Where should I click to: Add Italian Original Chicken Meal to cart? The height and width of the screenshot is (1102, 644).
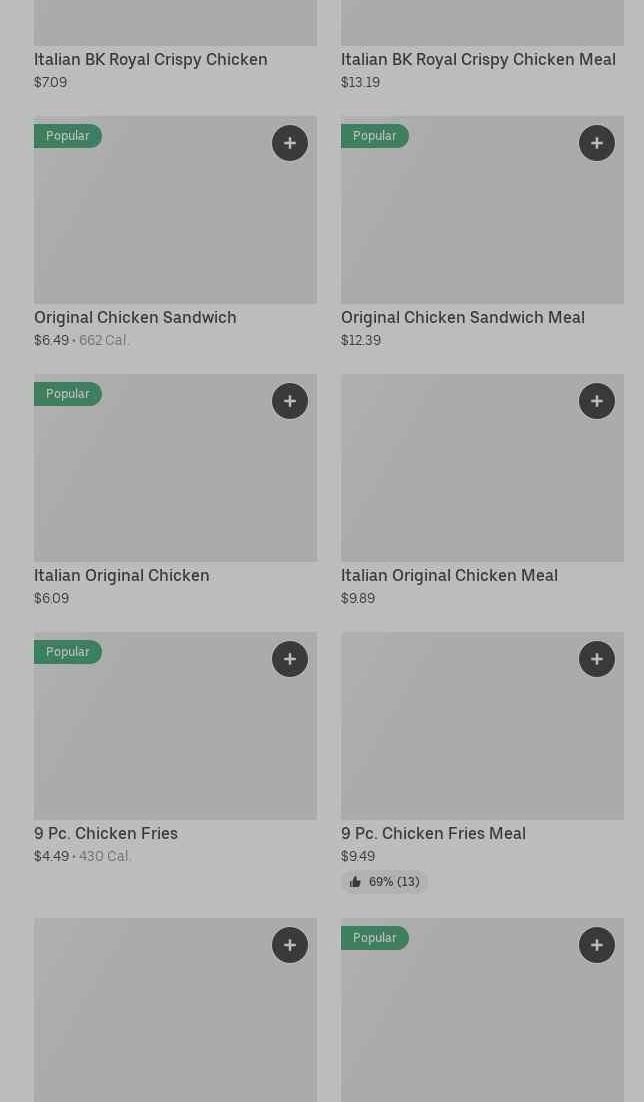click(597, 401)
